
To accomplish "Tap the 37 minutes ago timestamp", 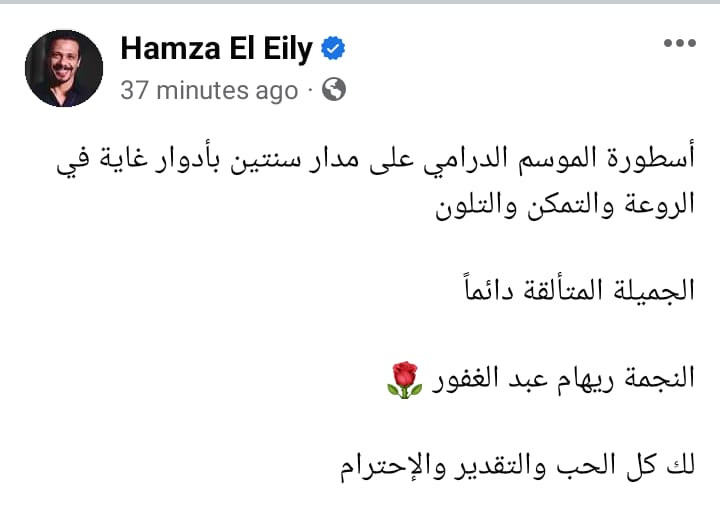I will (x=209, y=90).
